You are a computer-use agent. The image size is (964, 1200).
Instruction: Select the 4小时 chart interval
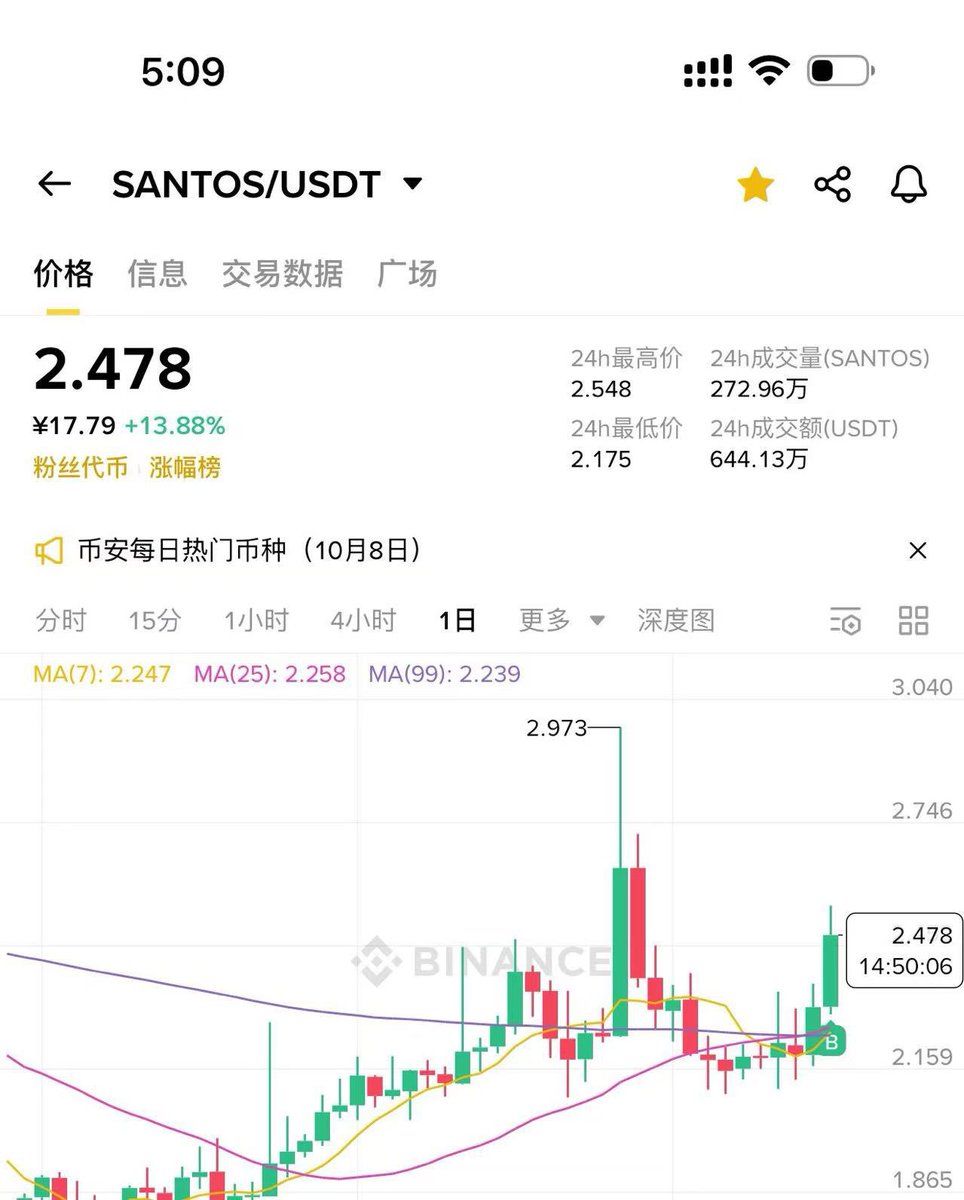click(363, 620)
